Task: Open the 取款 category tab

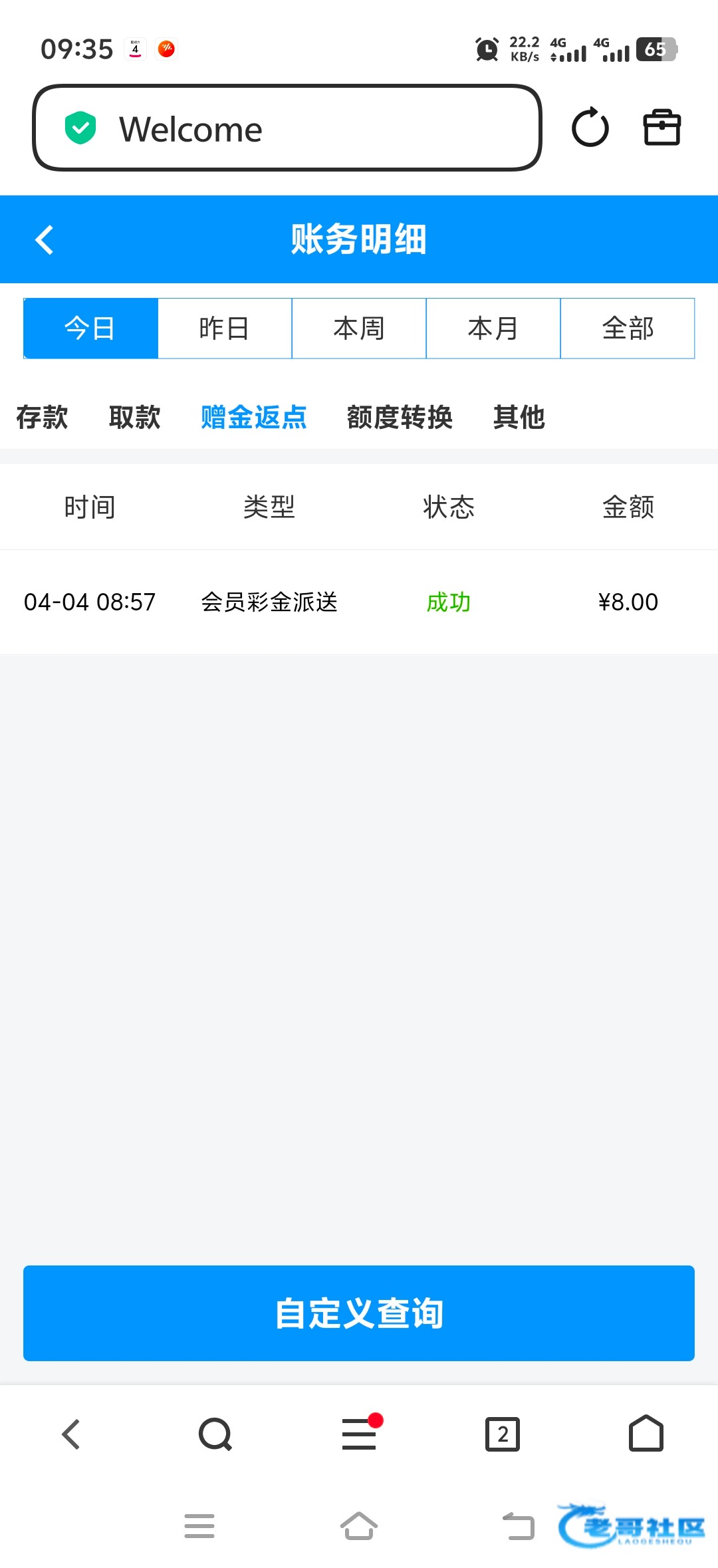Action: (x=135, y=418)
